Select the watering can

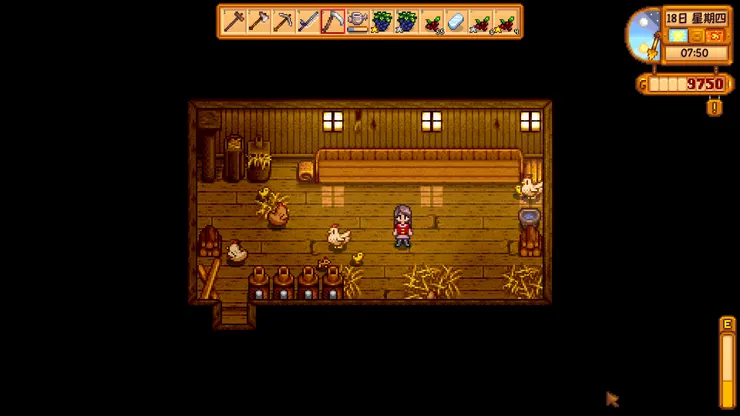click(x=358, y=21)
